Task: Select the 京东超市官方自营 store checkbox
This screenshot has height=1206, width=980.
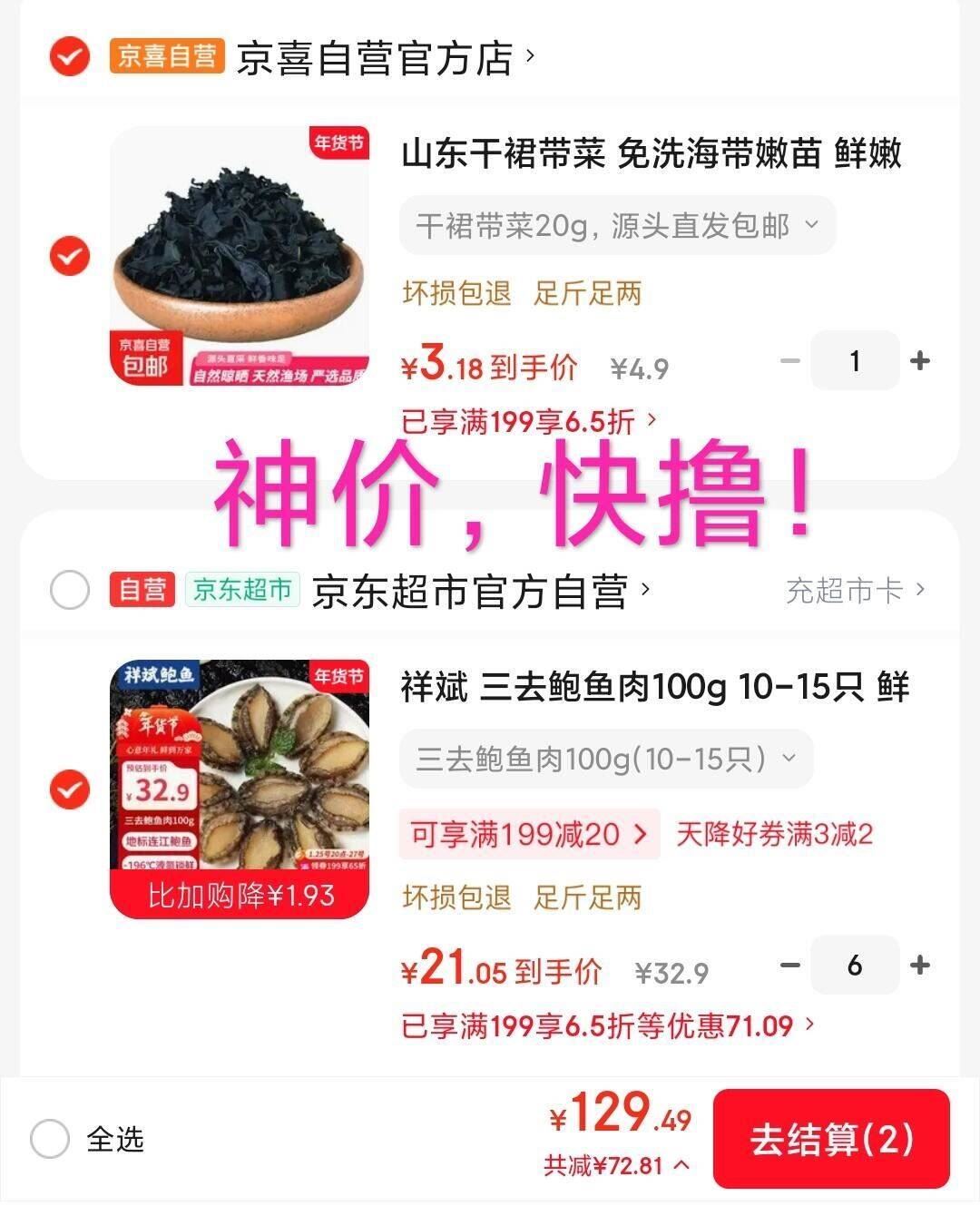Action: point(69,591)
